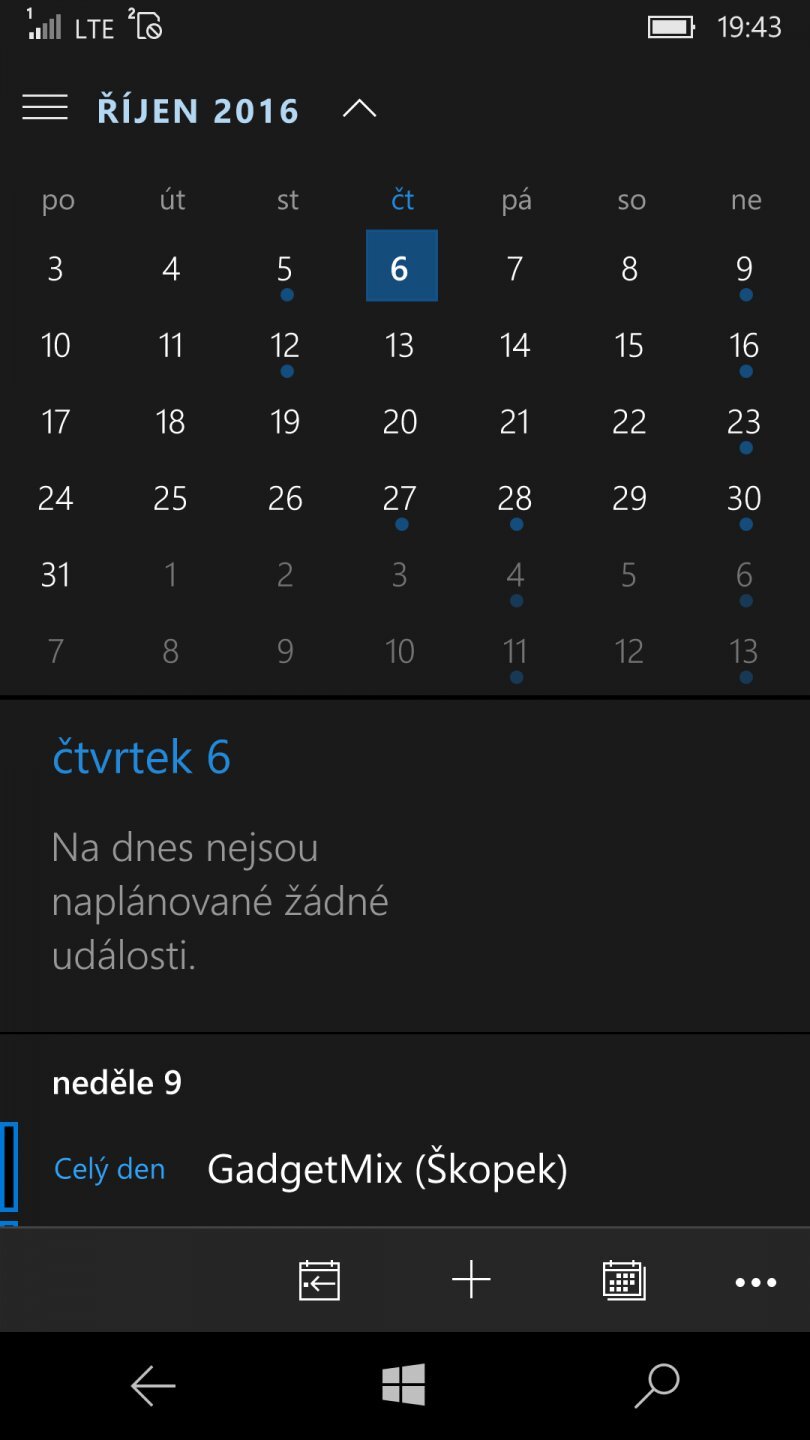Switch calendar view using the grid calendar icon
This screenshot has width=810, height=1440.
pyautogui.click(x=622, y=1279)
